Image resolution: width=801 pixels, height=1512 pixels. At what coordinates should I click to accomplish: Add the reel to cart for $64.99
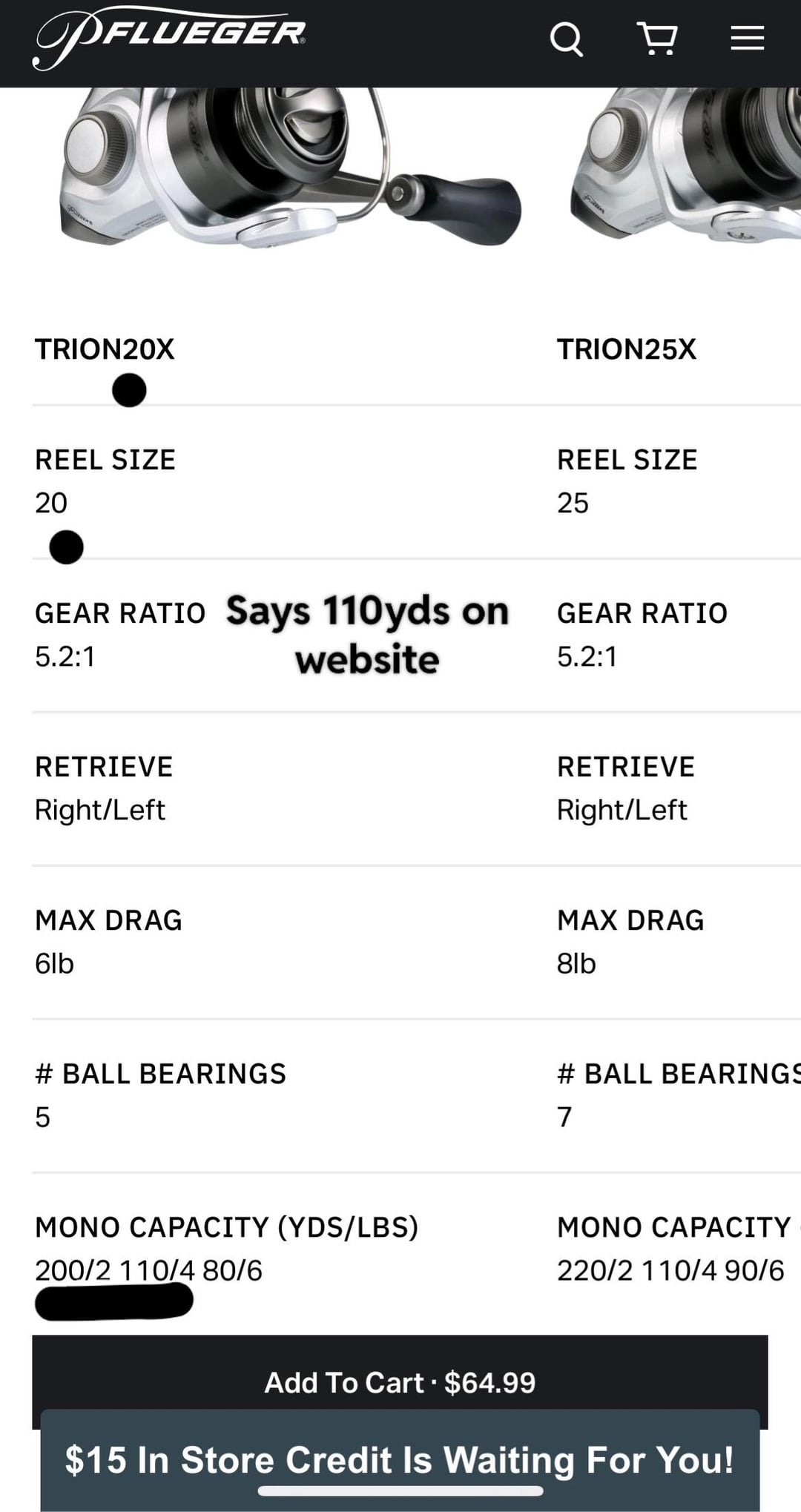[400, 1381]
